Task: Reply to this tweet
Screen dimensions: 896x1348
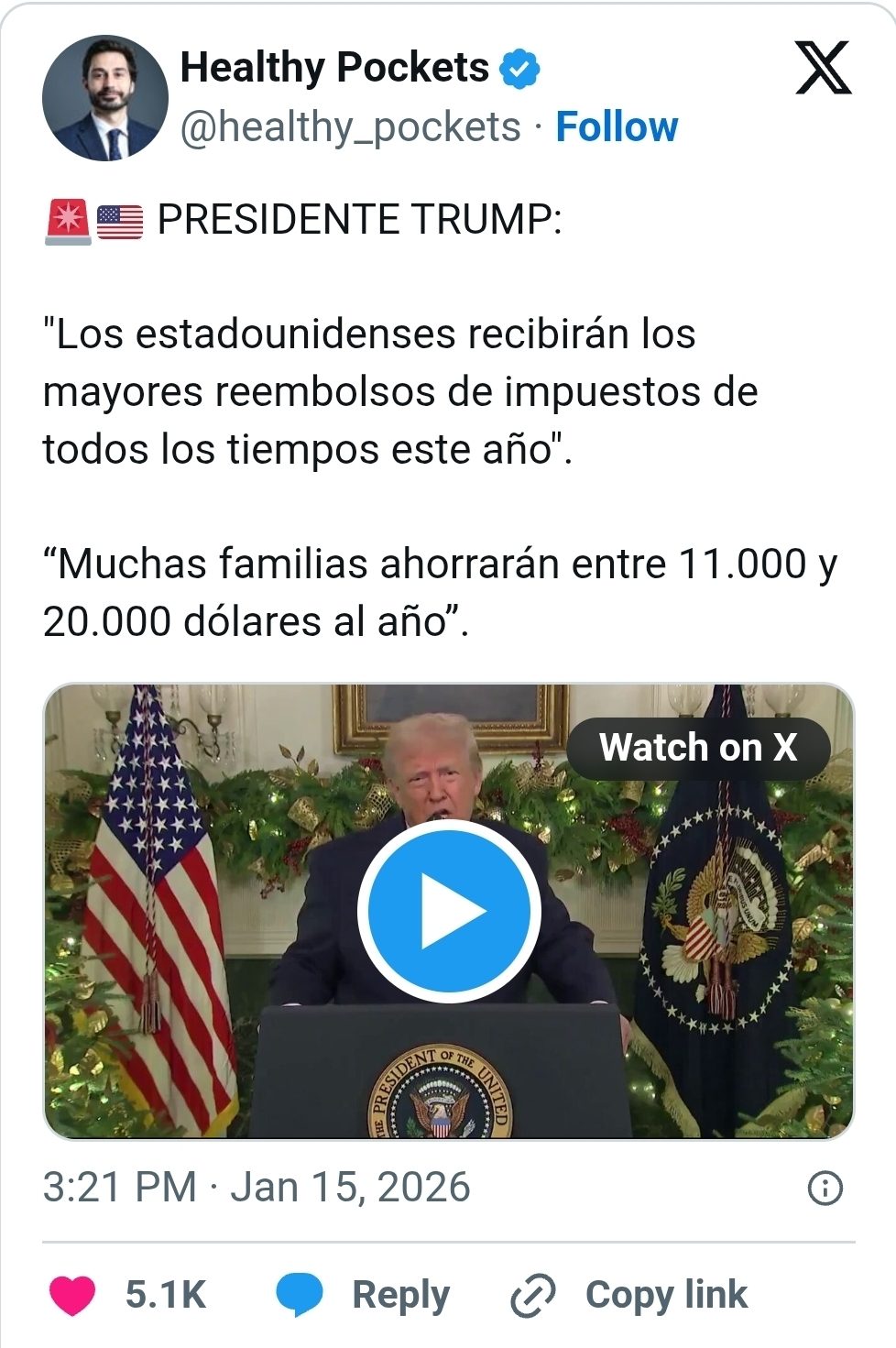Action: (x=364, y=1296)
